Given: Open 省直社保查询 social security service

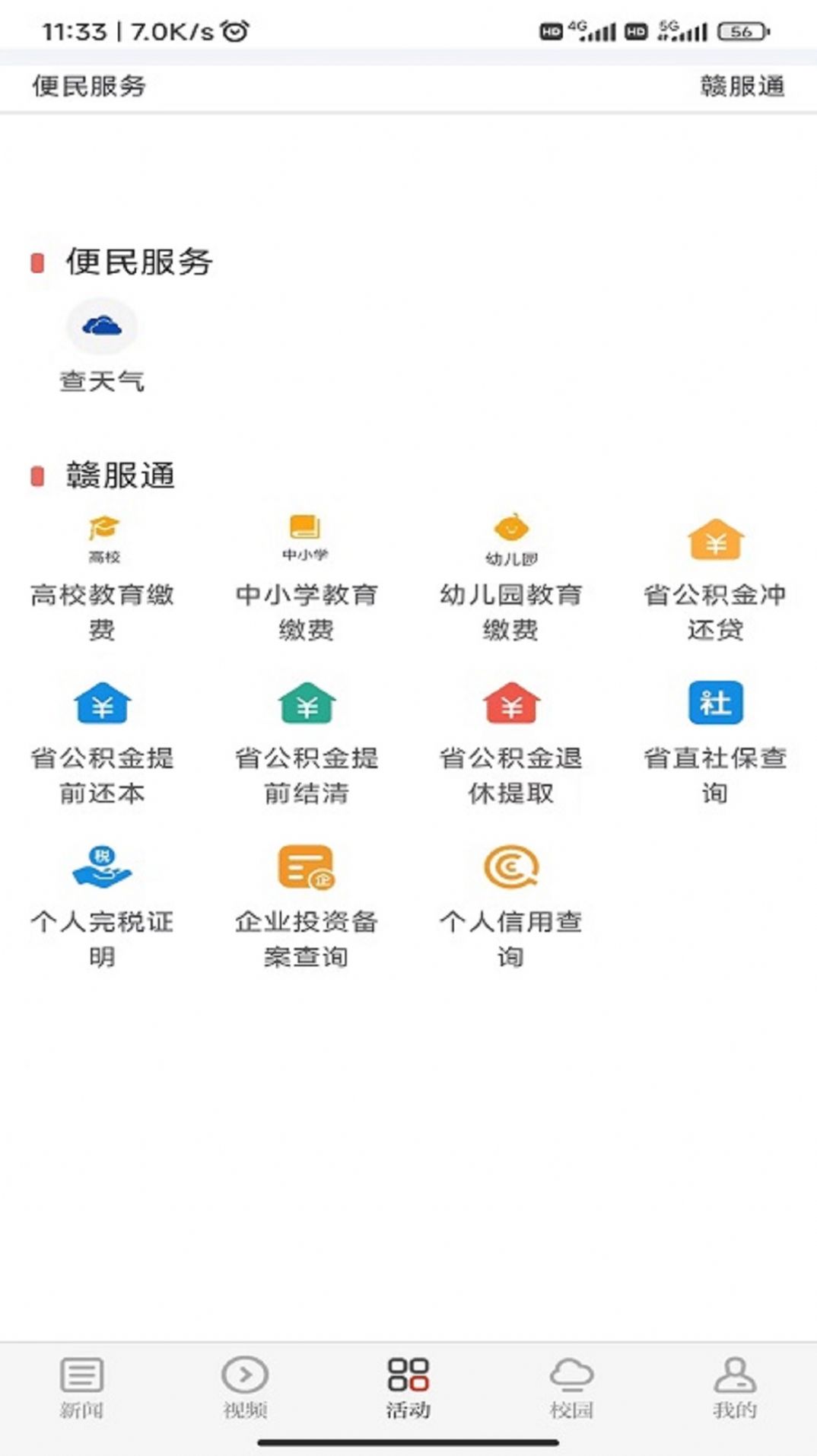Looking at the screenshot, I should pyautogui.click(x=714, y=703).
